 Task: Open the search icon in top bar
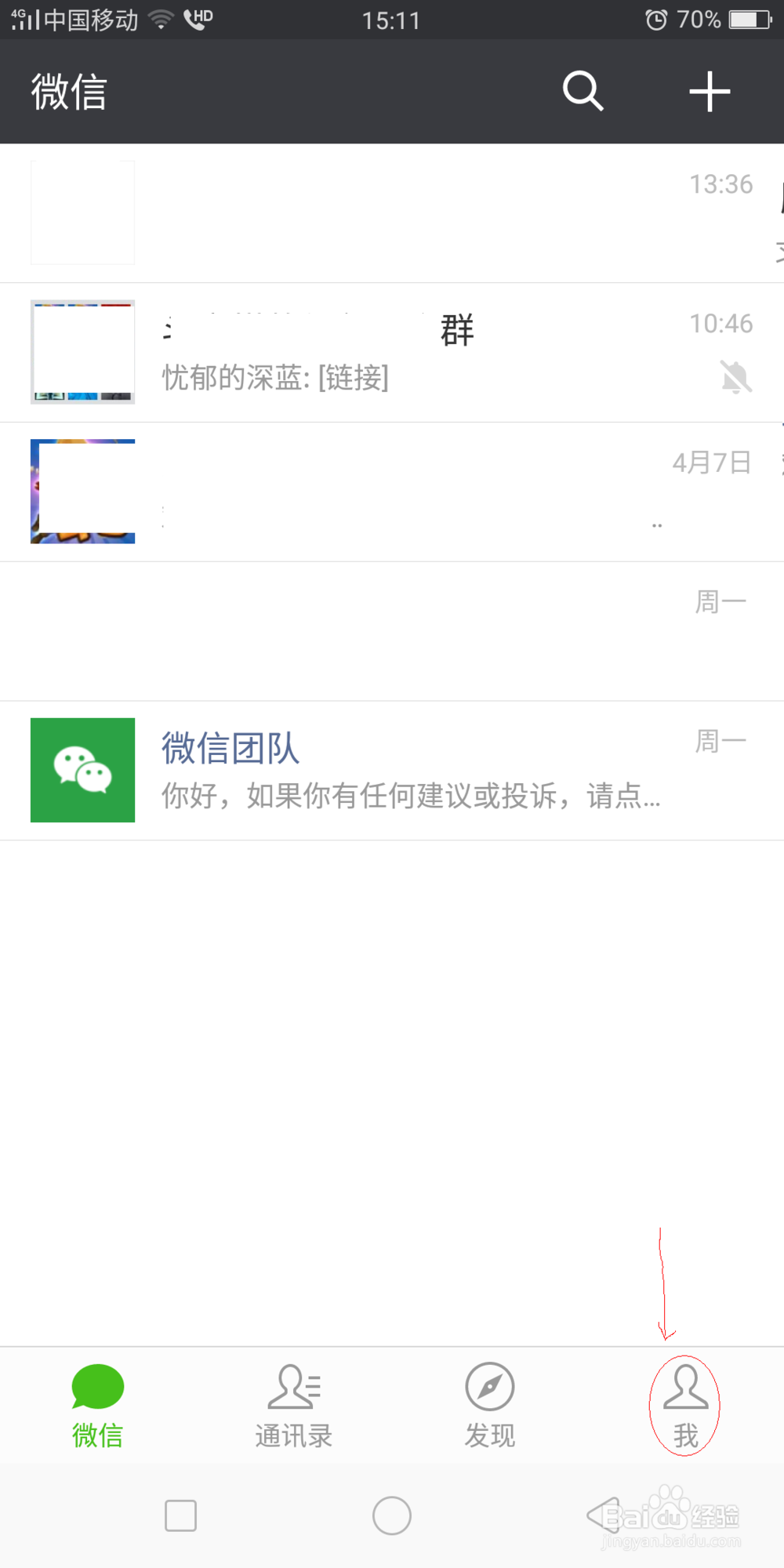(583, 91)
